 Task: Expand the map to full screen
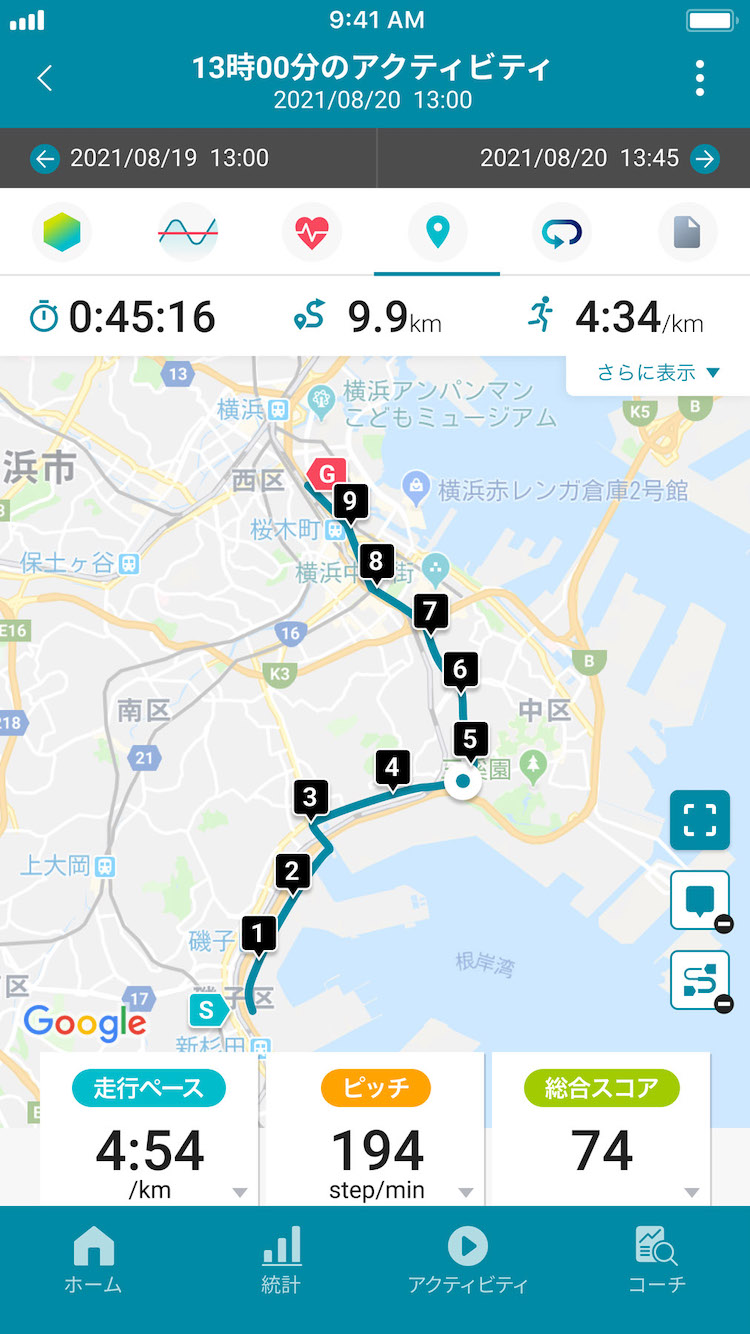point(700,820)
